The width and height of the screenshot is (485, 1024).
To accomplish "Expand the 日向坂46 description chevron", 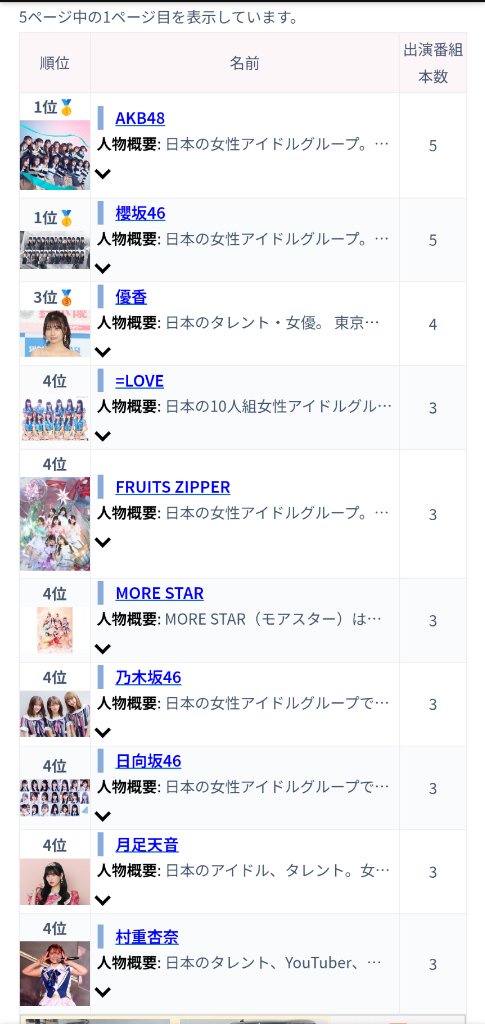I will pos(102,816).
